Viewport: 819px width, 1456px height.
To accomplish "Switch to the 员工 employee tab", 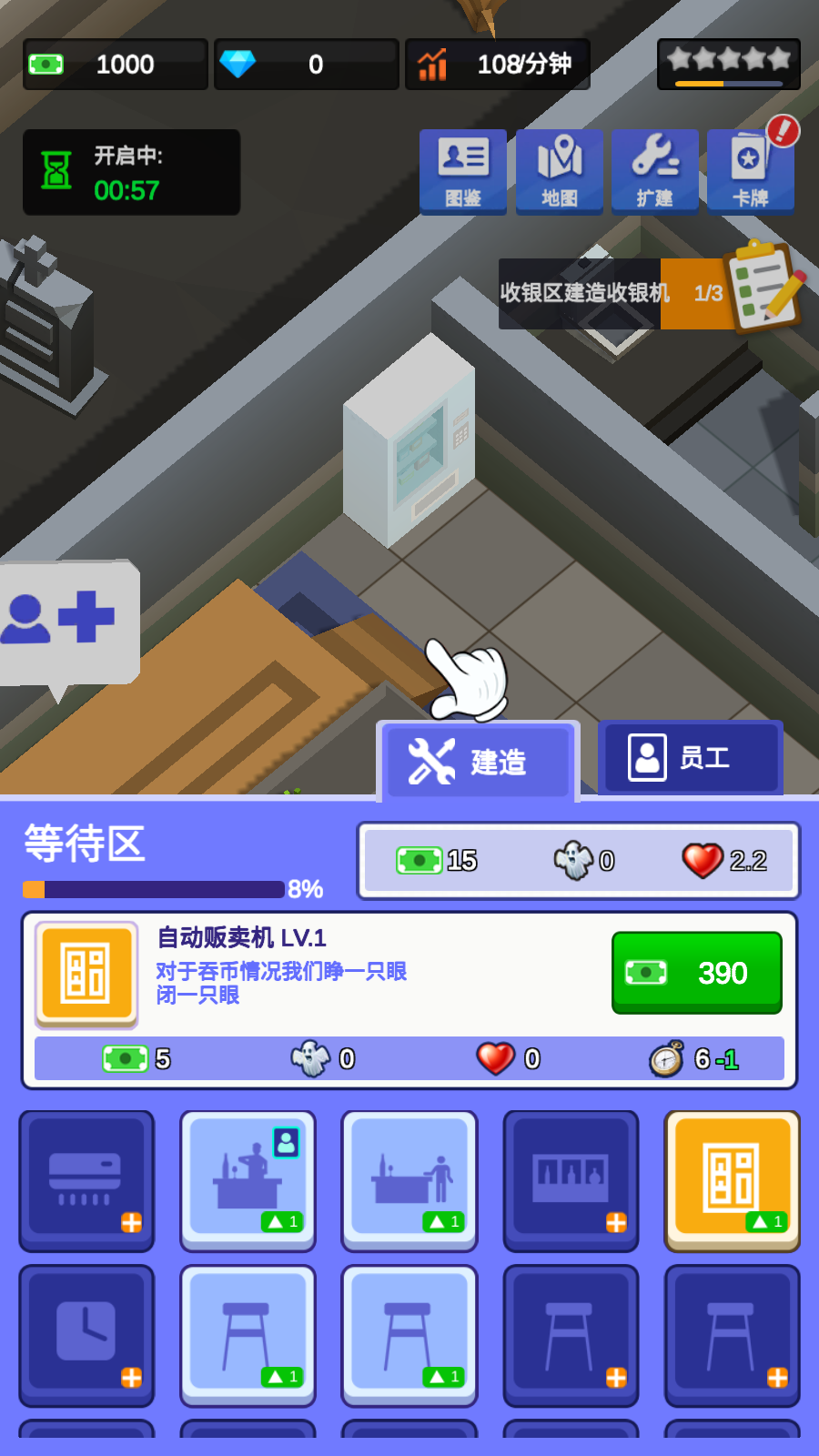I will tap(690, 758).
